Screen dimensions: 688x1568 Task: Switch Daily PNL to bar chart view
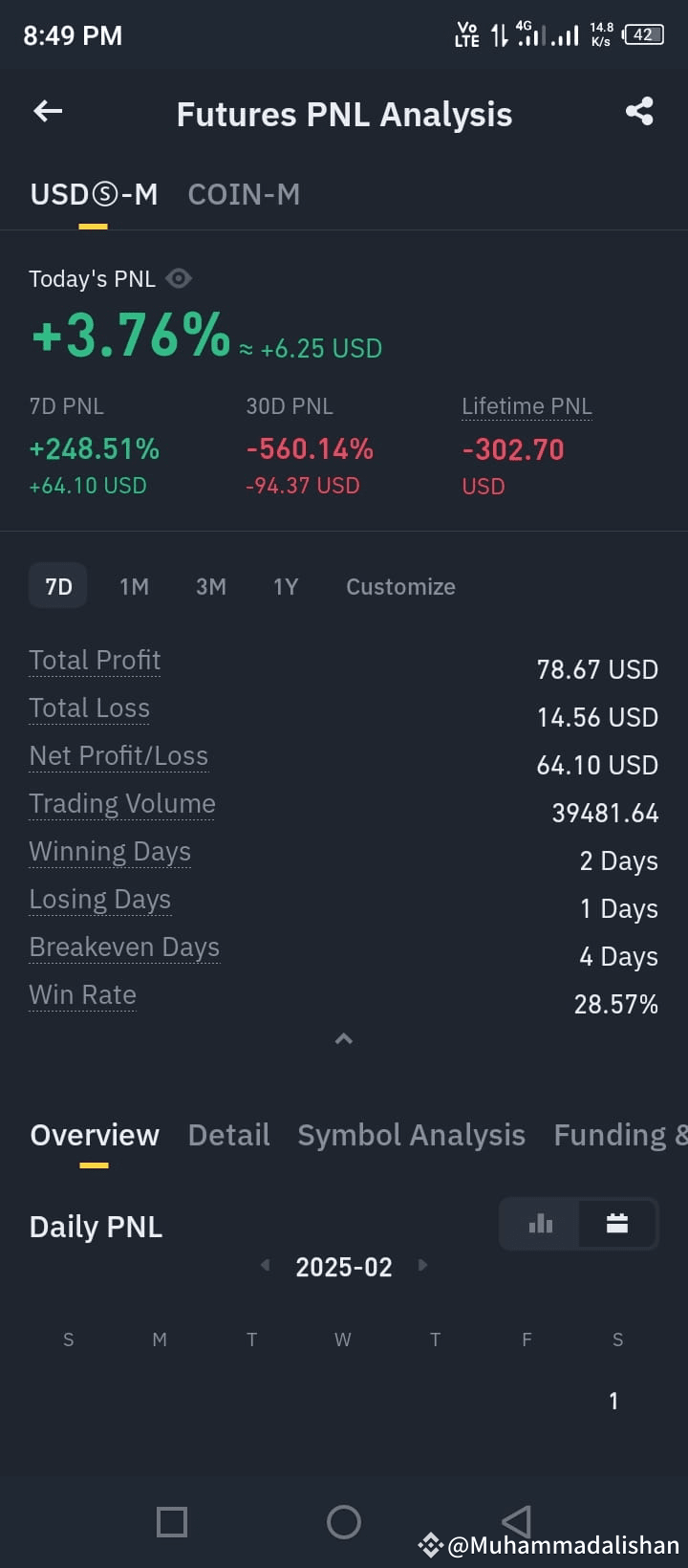pyautogui.click(x=540, y=1224)
